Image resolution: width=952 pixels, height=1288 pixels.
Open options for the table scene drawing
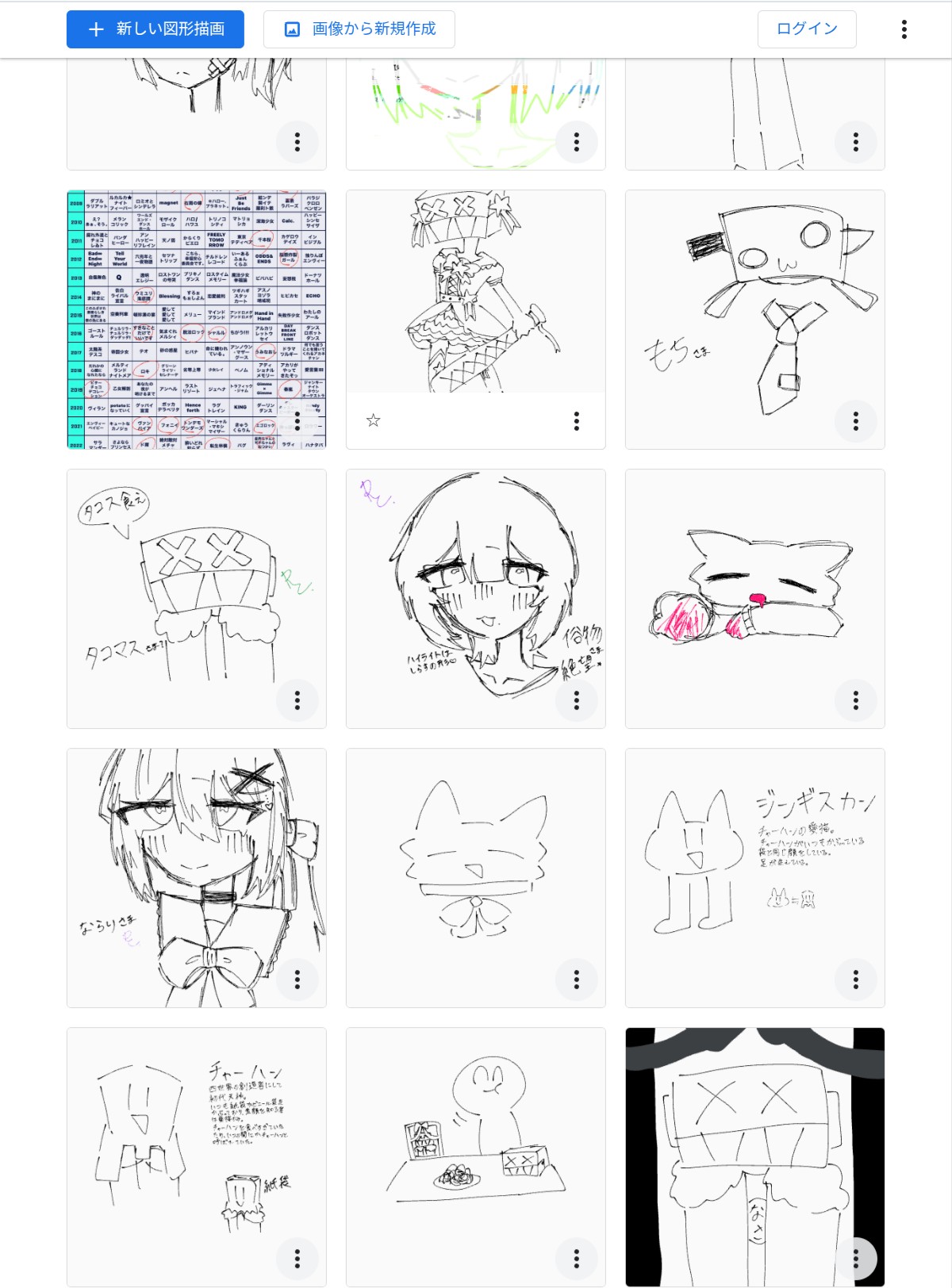[x=577, y=1259]
